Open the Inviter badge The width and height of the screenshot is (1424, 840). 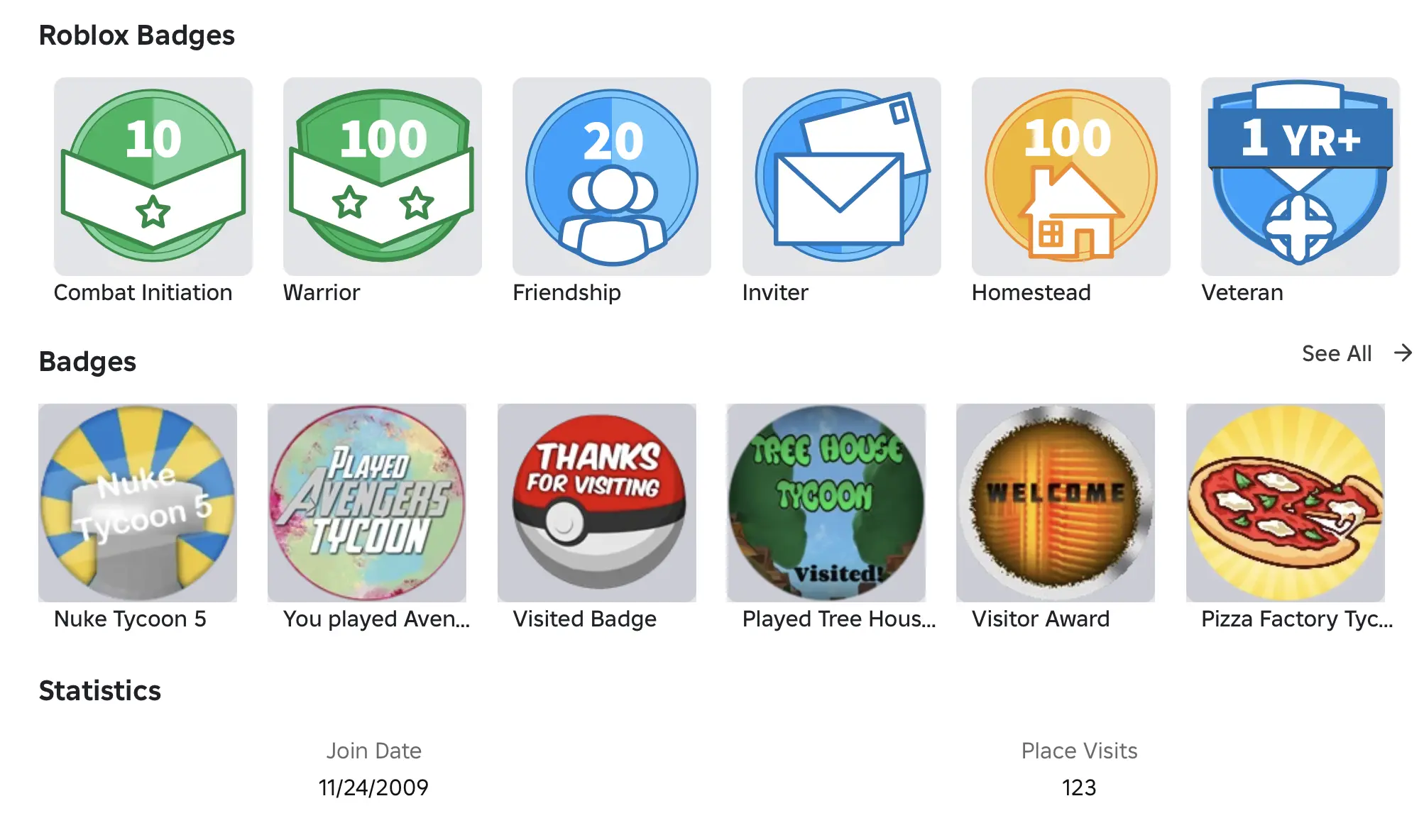(x=841, y=176)
